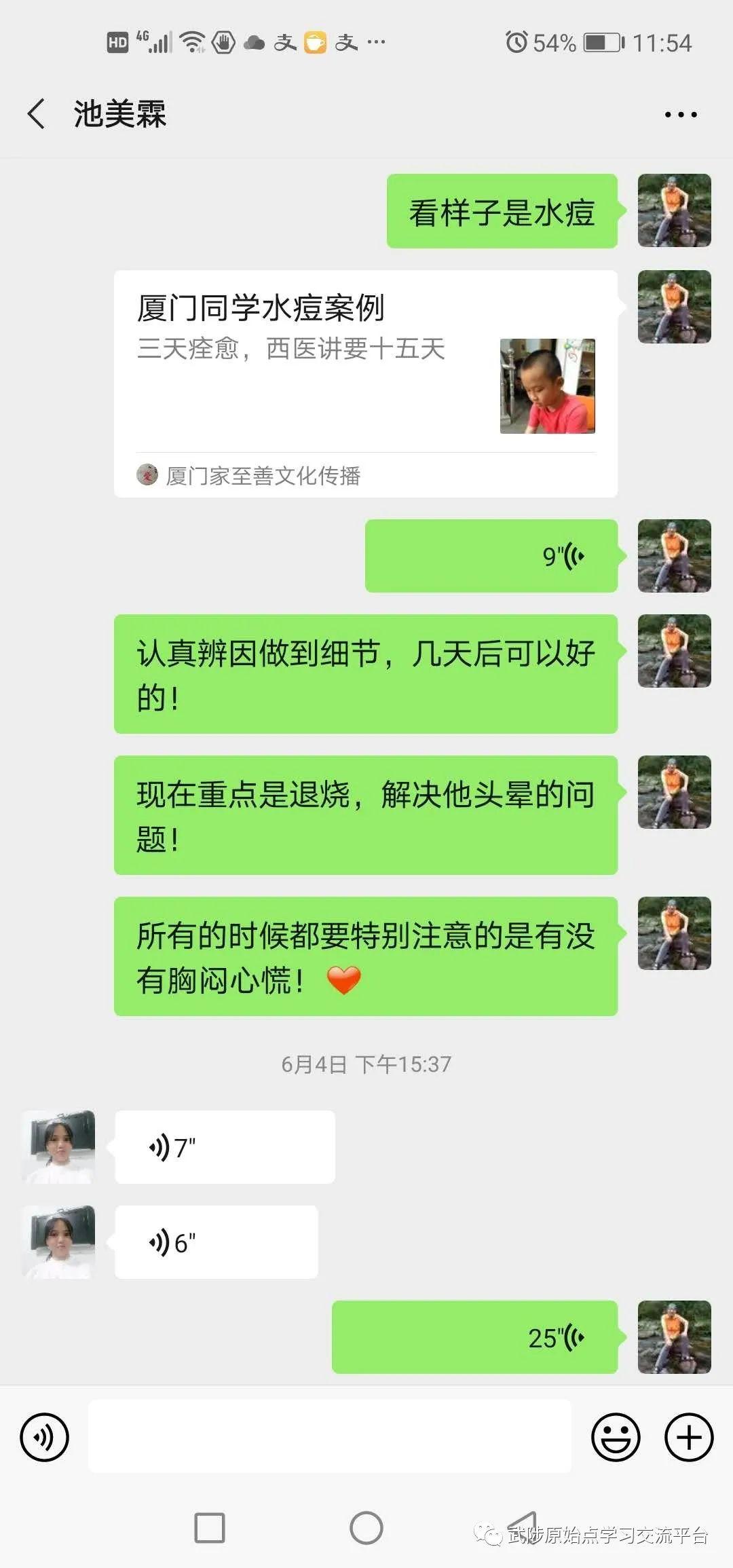Focus the message text field
Screen dimensions: 733x1568
point(329,1436)
